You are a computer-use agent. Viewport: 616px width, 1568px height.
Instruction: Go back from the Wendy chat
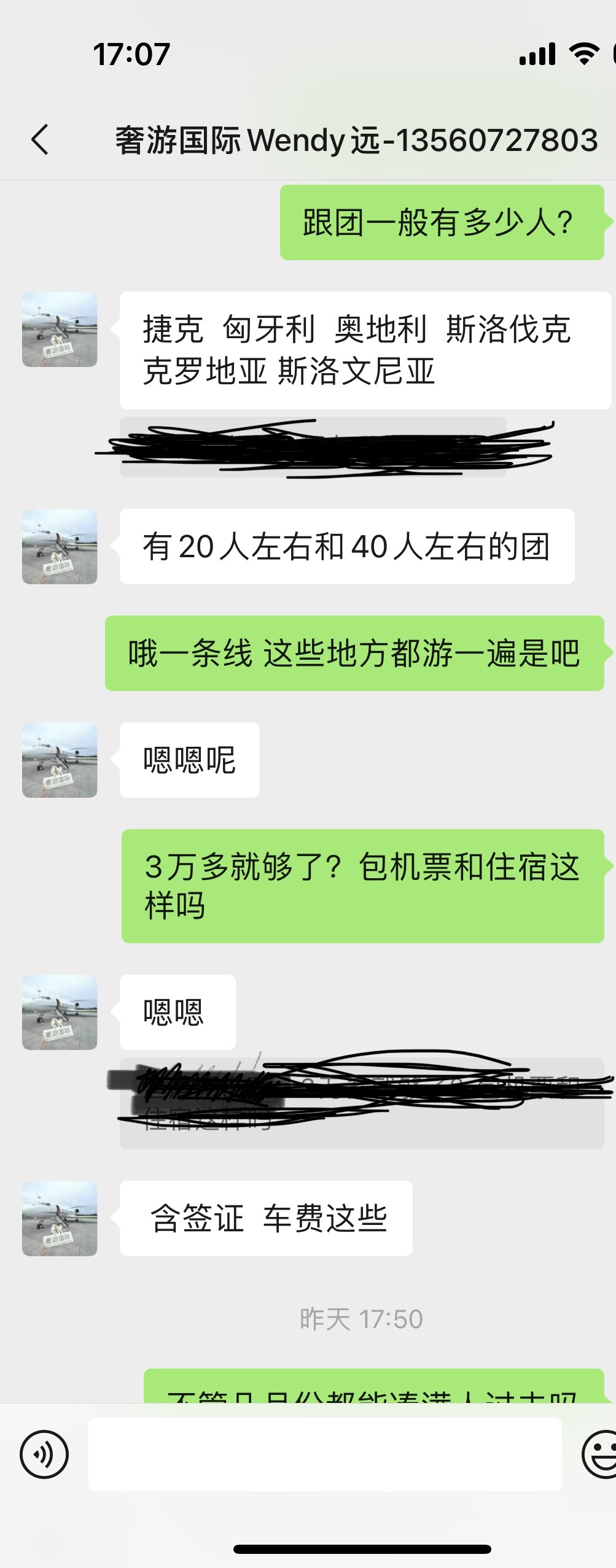click(x=40, y=139)
